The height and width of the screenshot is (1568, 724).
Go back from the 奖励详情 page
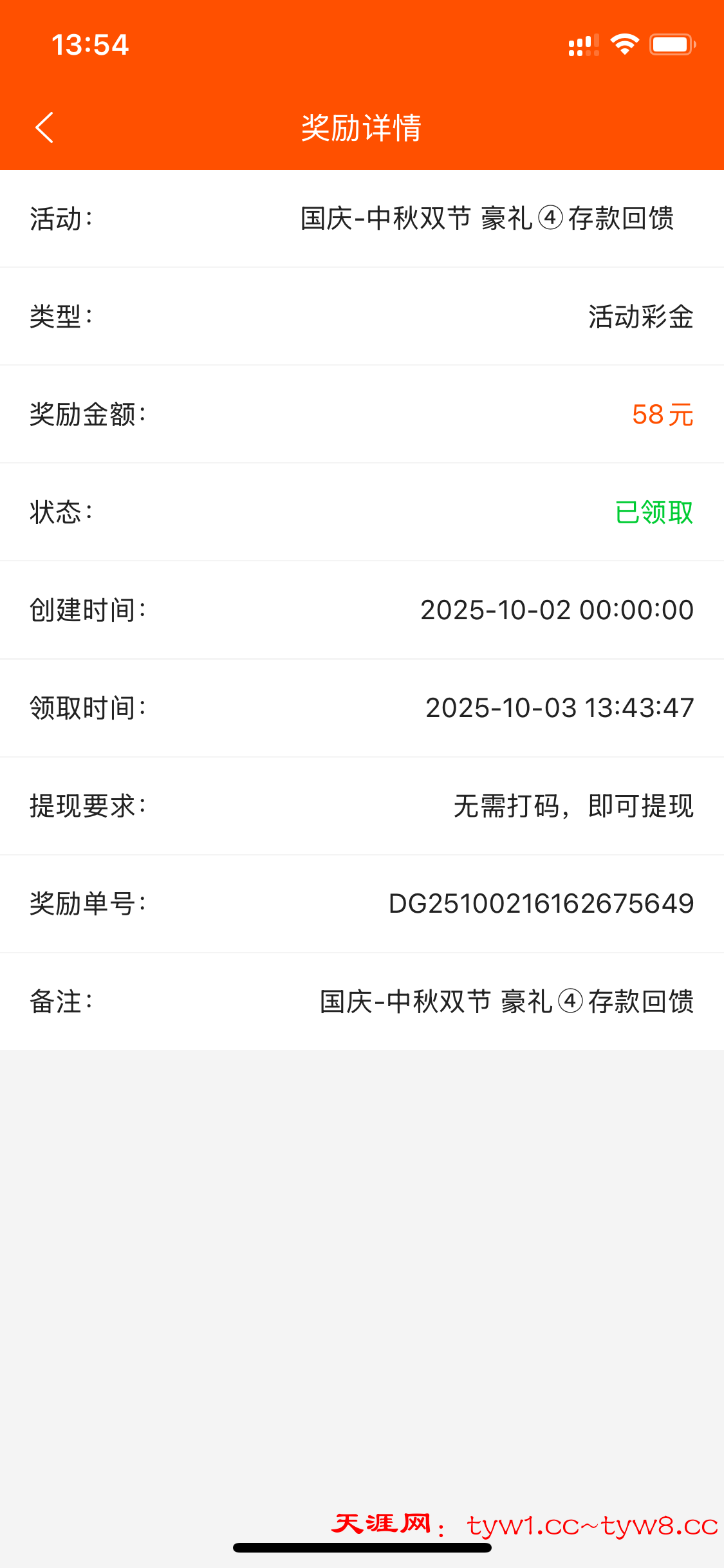[44, 127]
